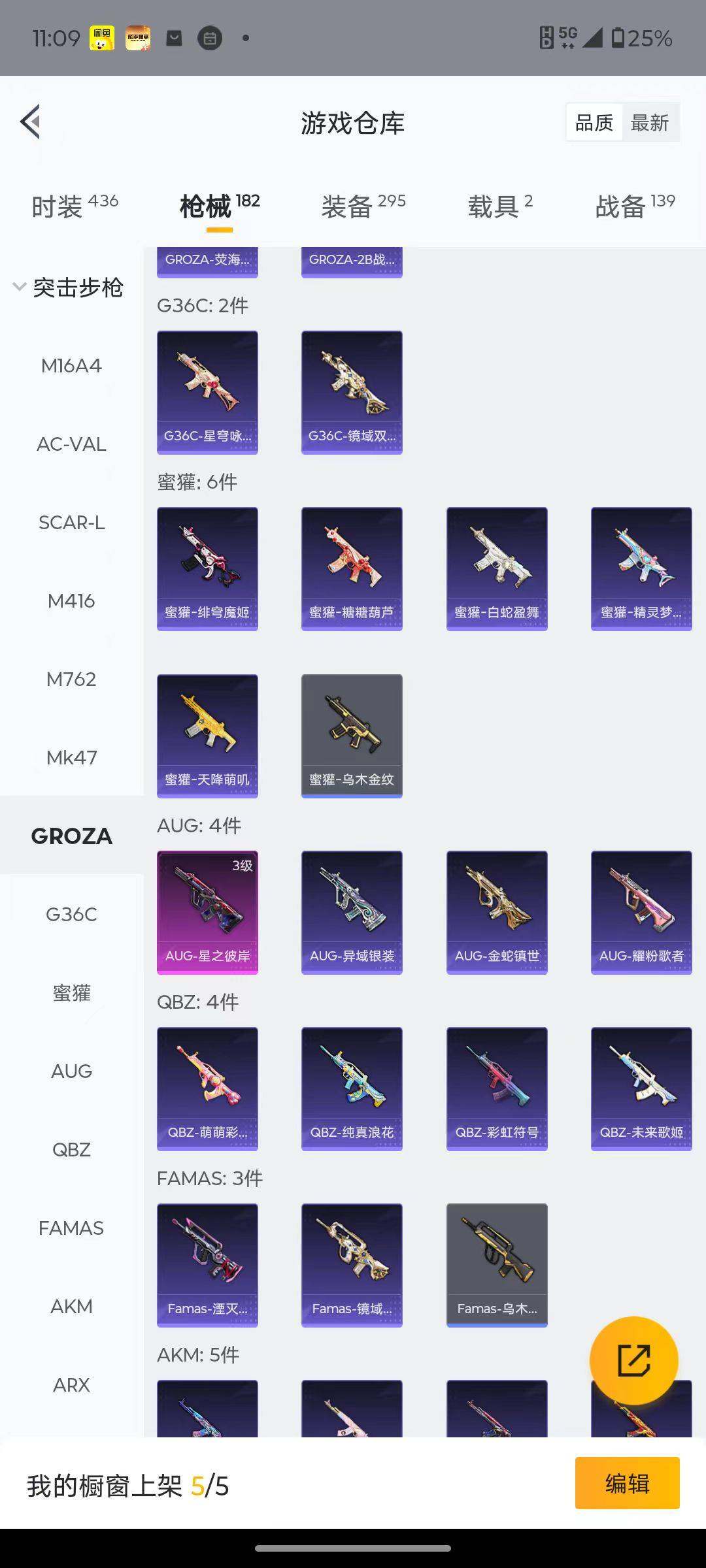The height and width of the screenshot is (1568, 706).
Task: Open the 蜜獾-糖糖葫芦 skin
Action: (352, 568)
